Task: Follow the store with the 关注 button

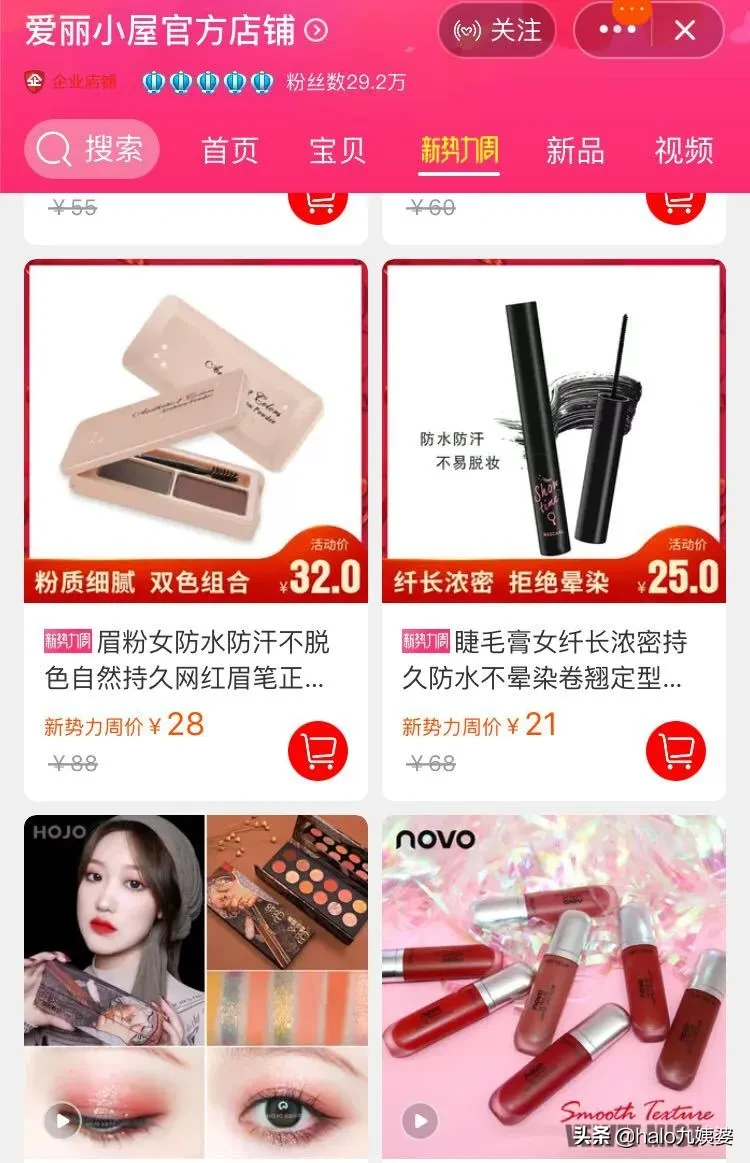Action: 497,31
